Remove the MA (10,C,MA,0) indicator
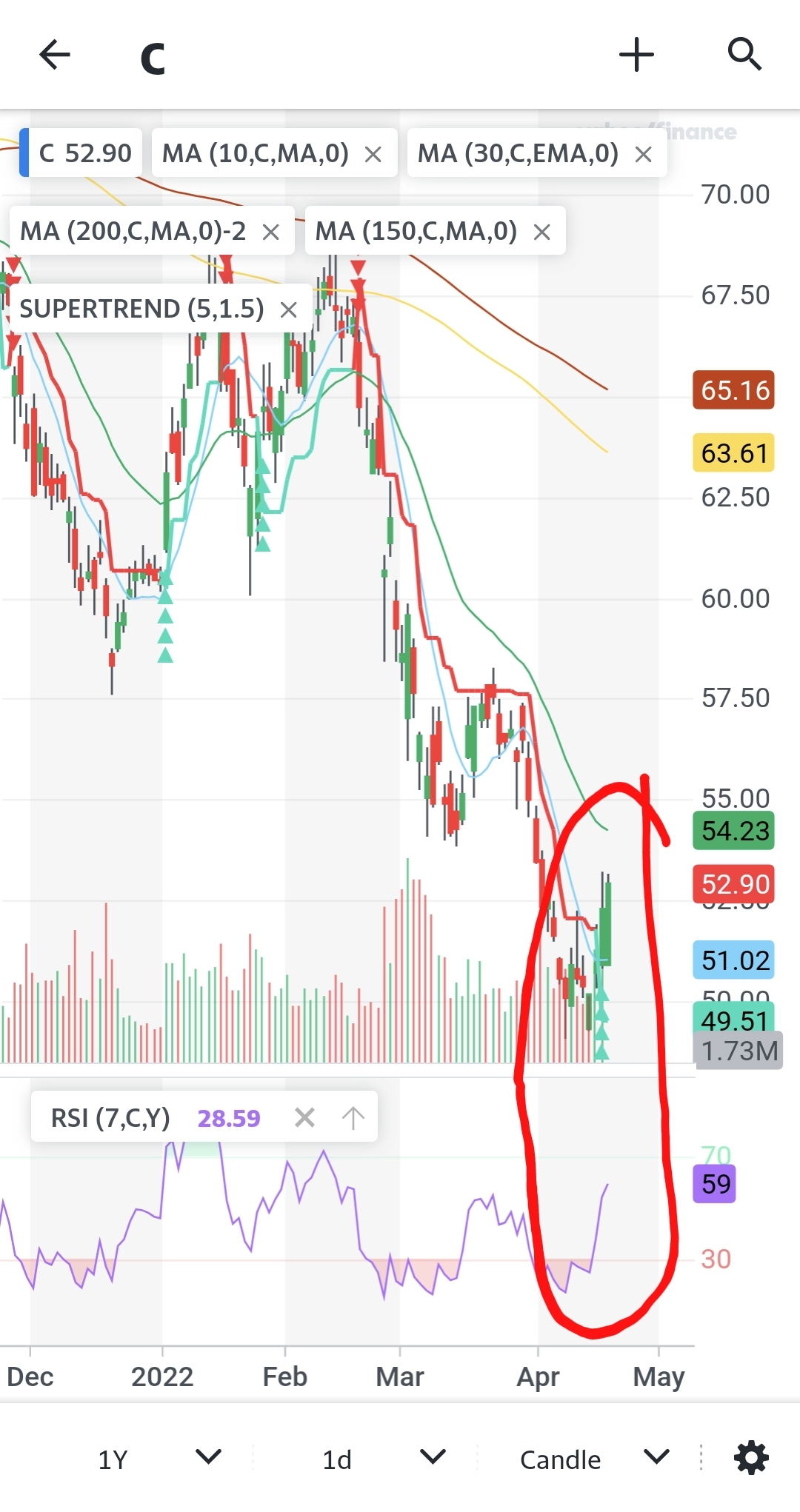800x1512 pixels. point(373,154)
